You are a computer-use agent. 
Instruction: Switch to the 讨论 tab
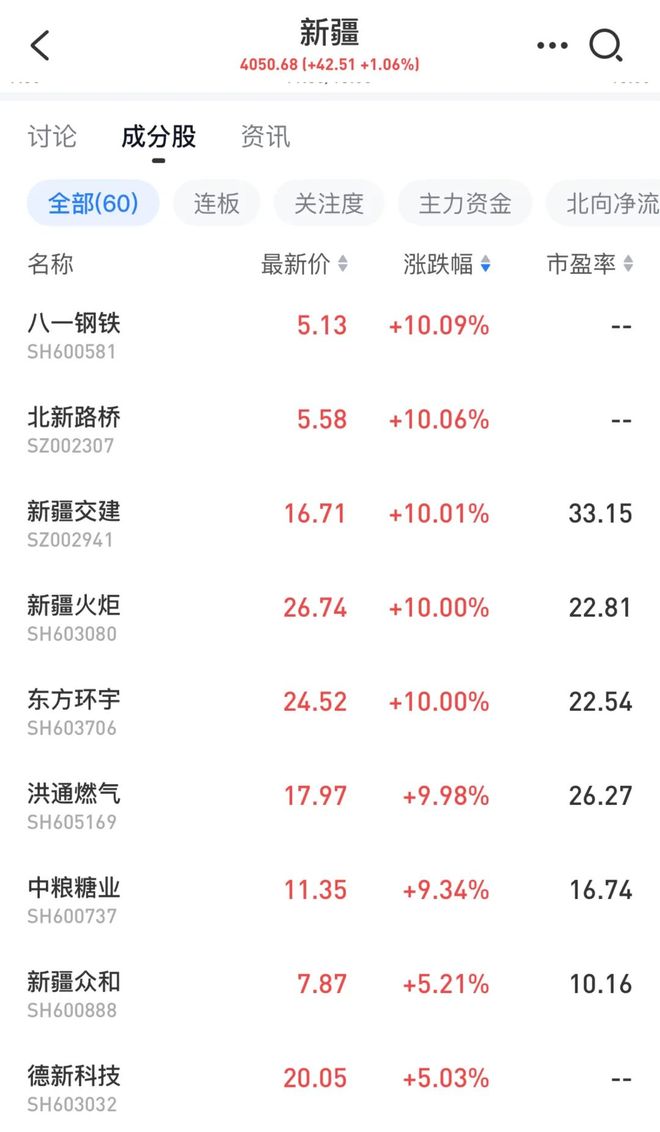click(x=52, y=137)
